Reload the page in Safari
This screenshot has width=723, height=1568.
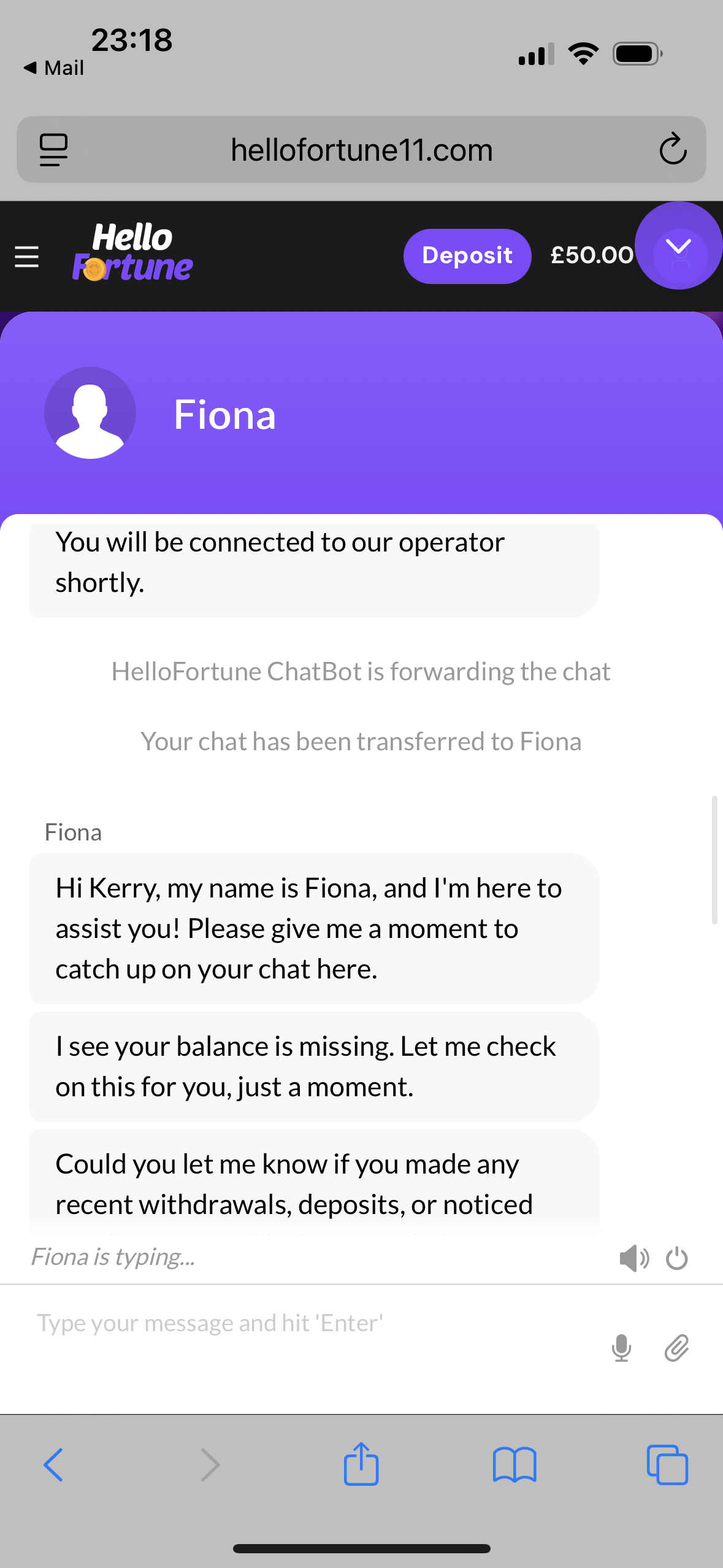coord(673,149)
